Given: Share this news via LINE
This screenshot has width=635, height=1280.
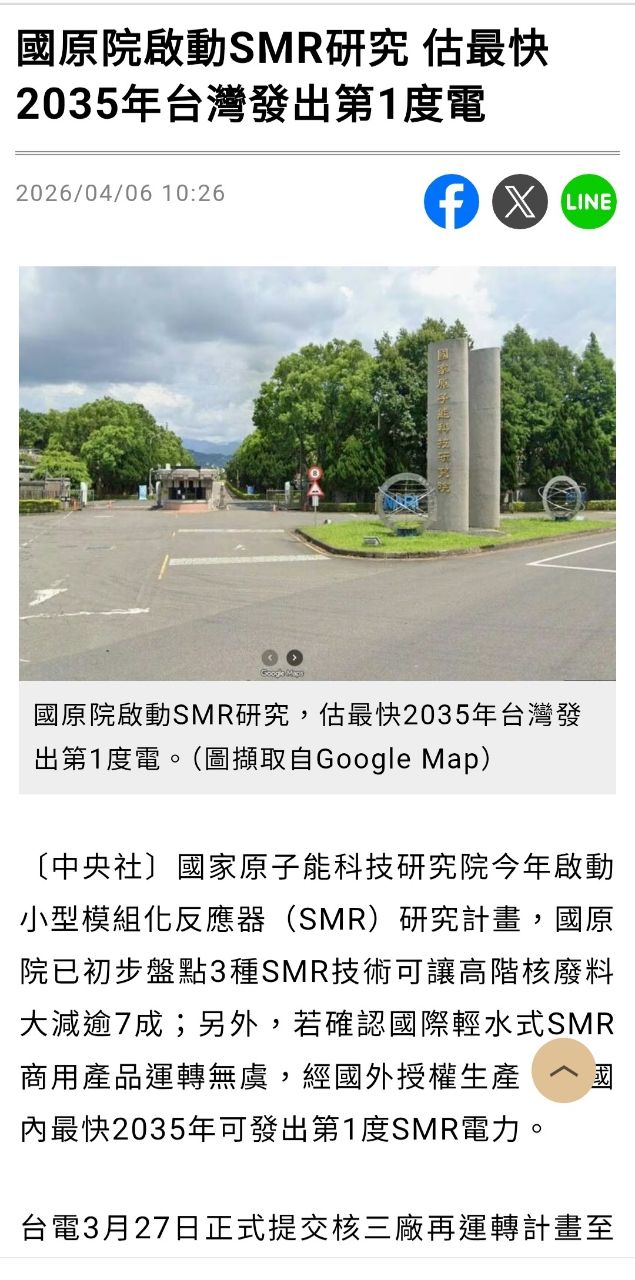Looking at the screenshot, I should click(588, 202).
